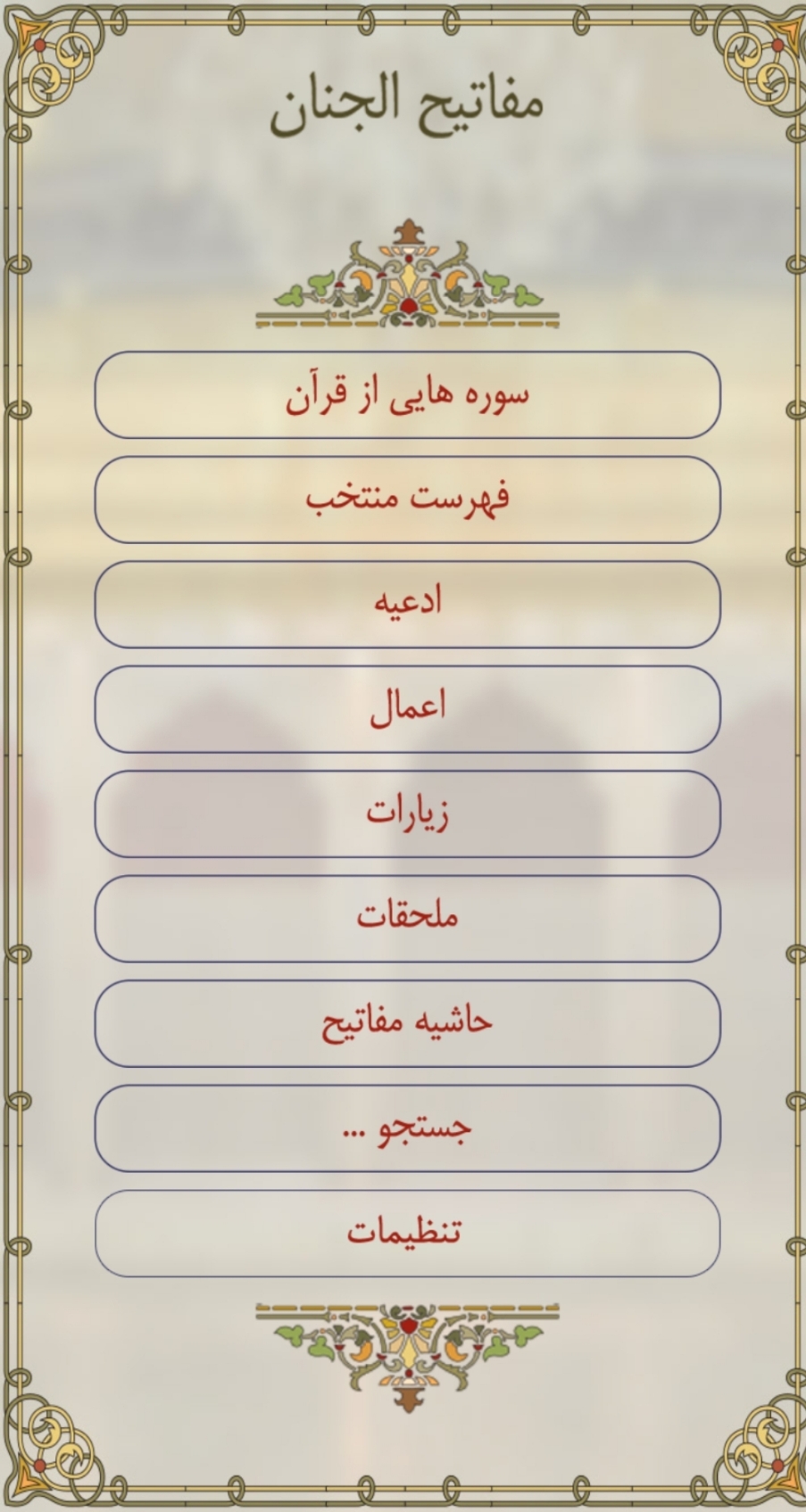
Task: Open حاشیه مفاتیح
Action: 407,1024
